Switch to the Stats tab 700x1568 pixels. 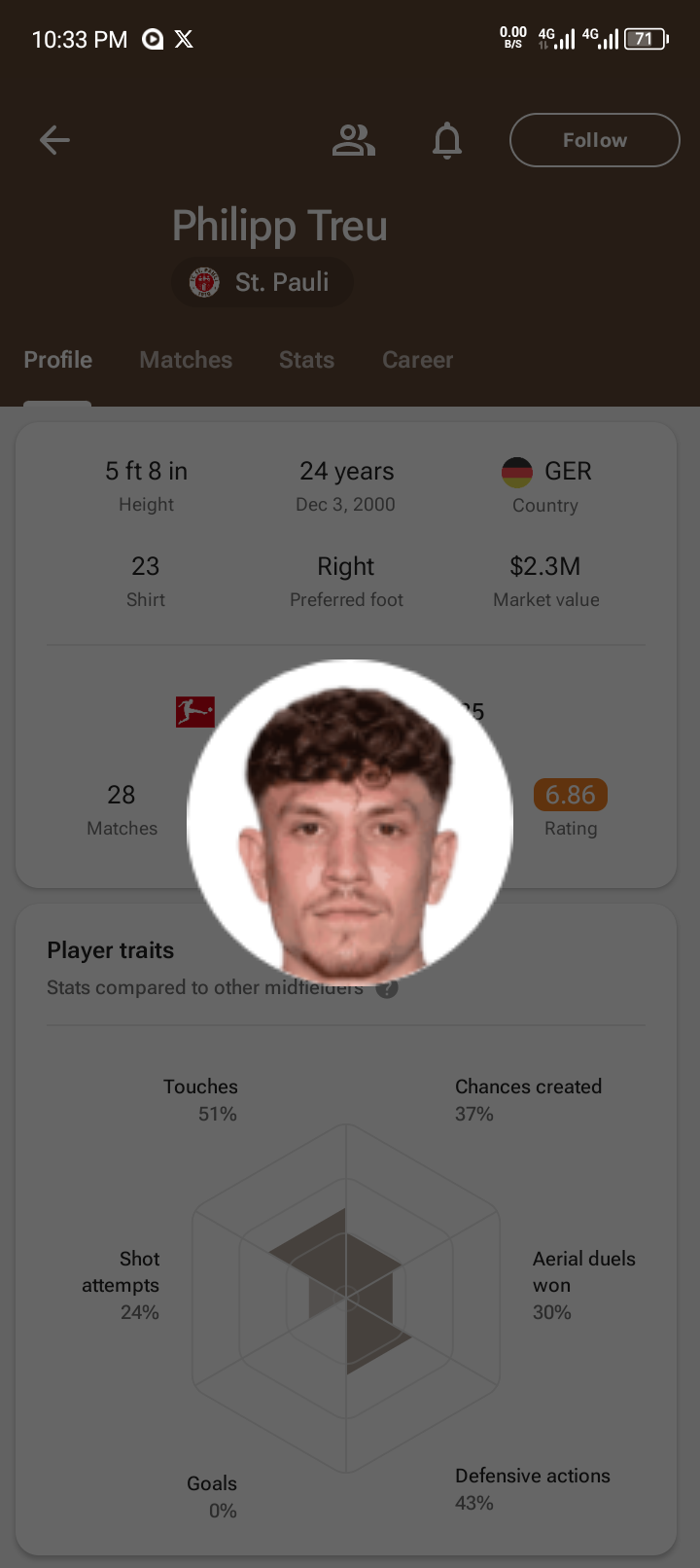pos(306,360)
